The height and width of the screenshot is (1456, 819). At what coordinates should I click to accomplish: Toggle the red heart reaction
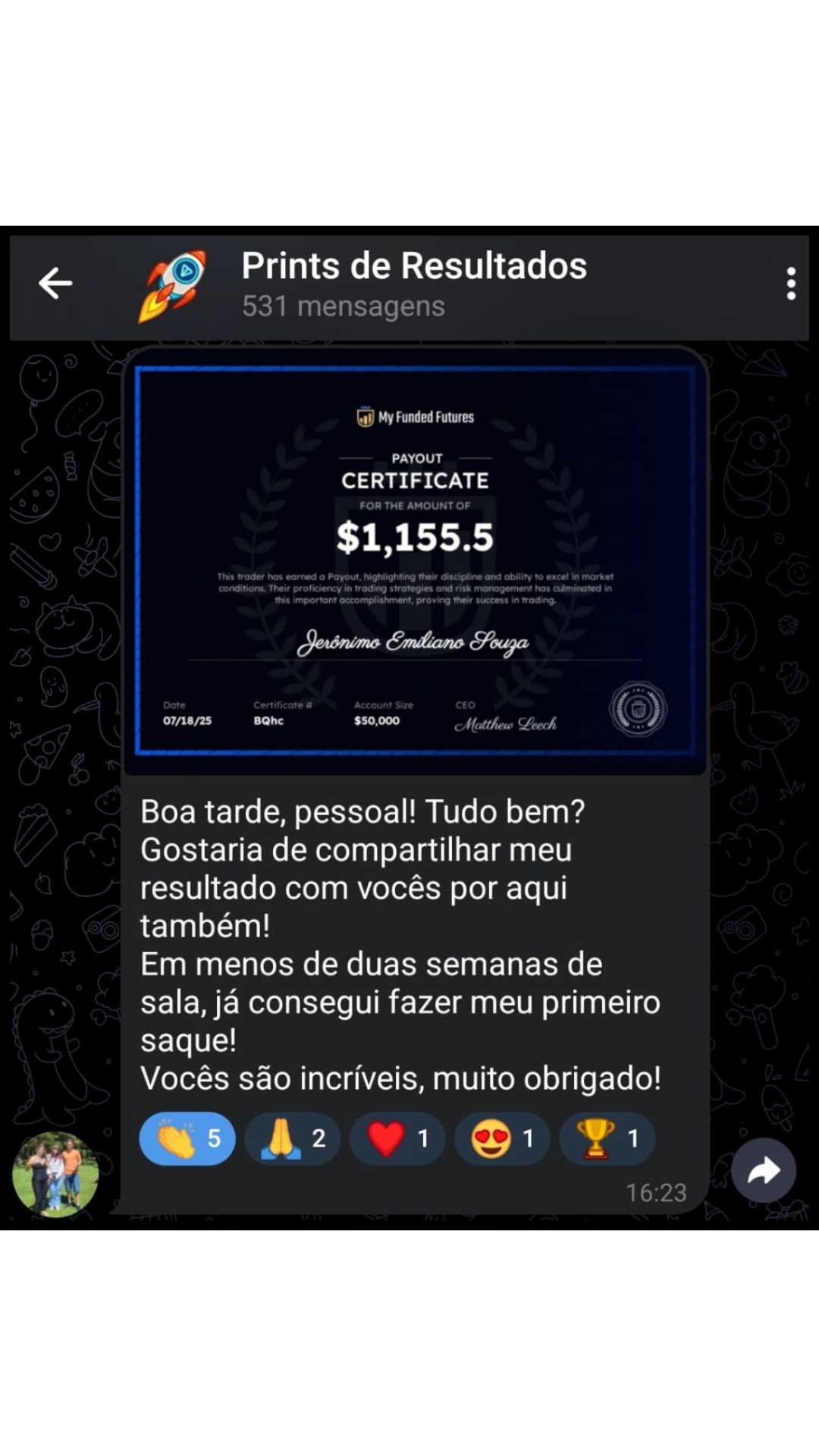397,1137
